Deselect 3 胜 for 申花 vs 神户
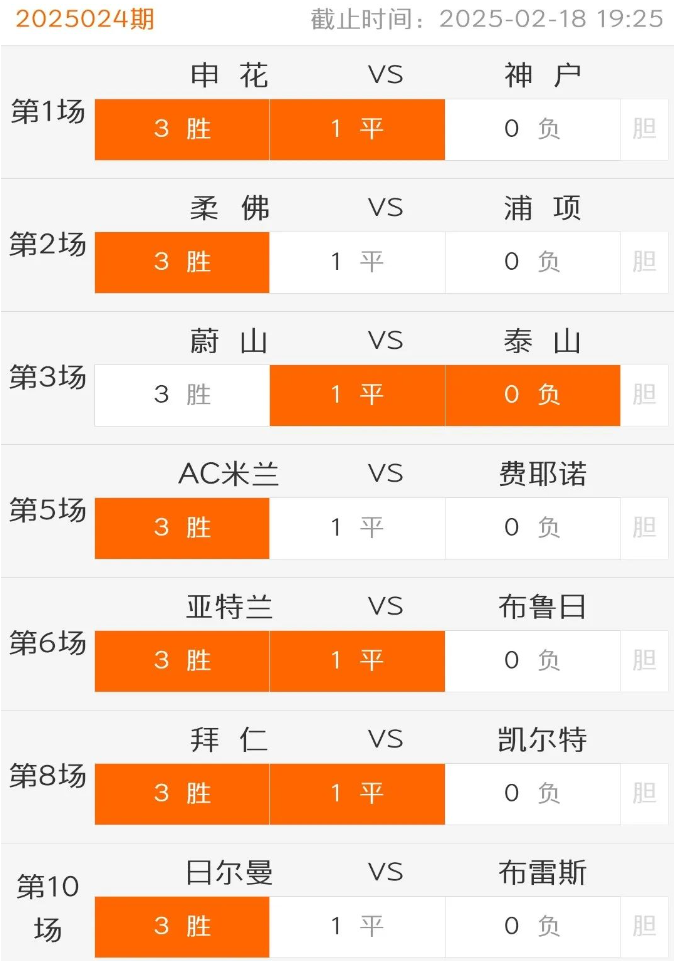674x961 pixels. 182,129
